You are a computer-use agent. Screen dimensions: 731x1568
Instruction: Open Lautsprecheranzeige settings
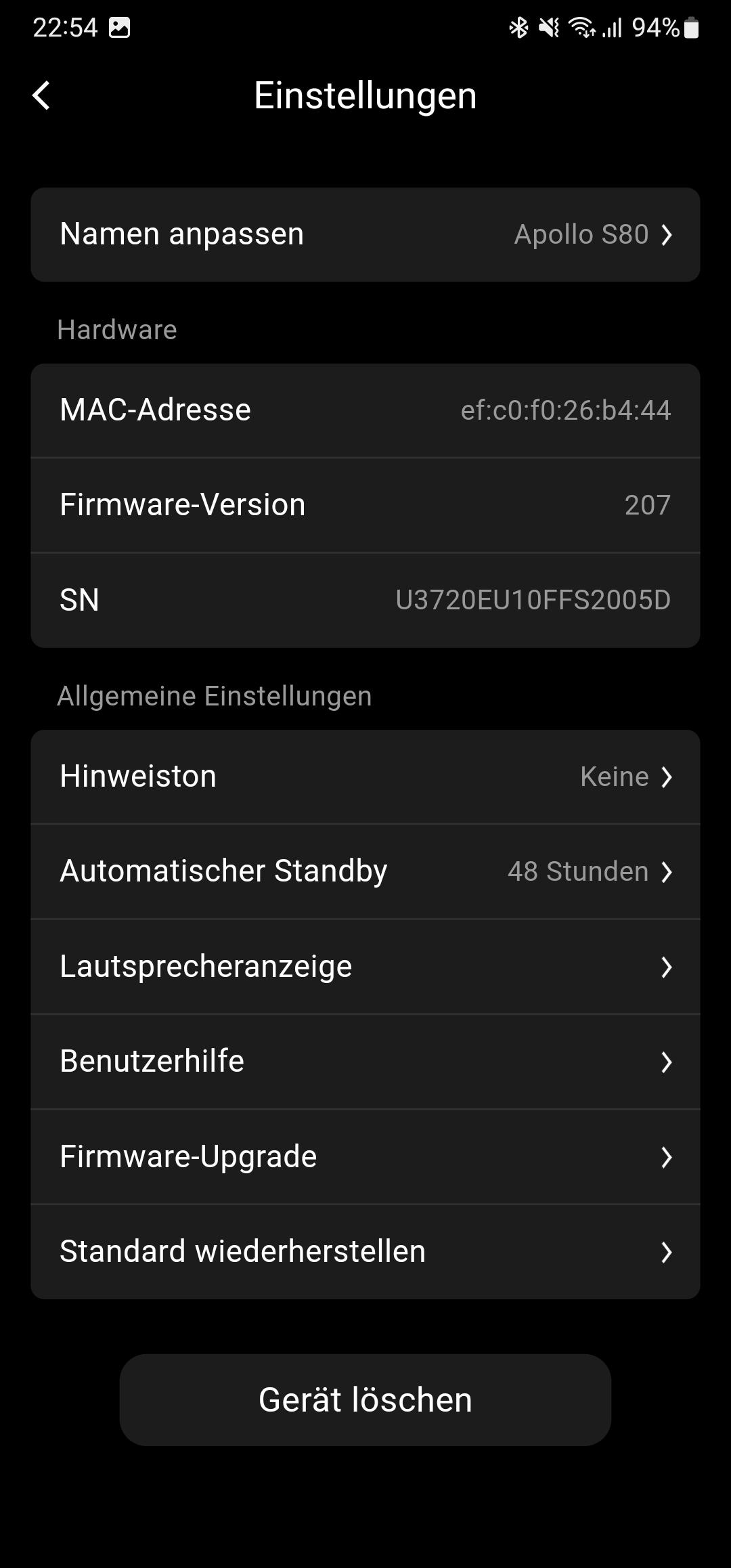tap(365, 967)
